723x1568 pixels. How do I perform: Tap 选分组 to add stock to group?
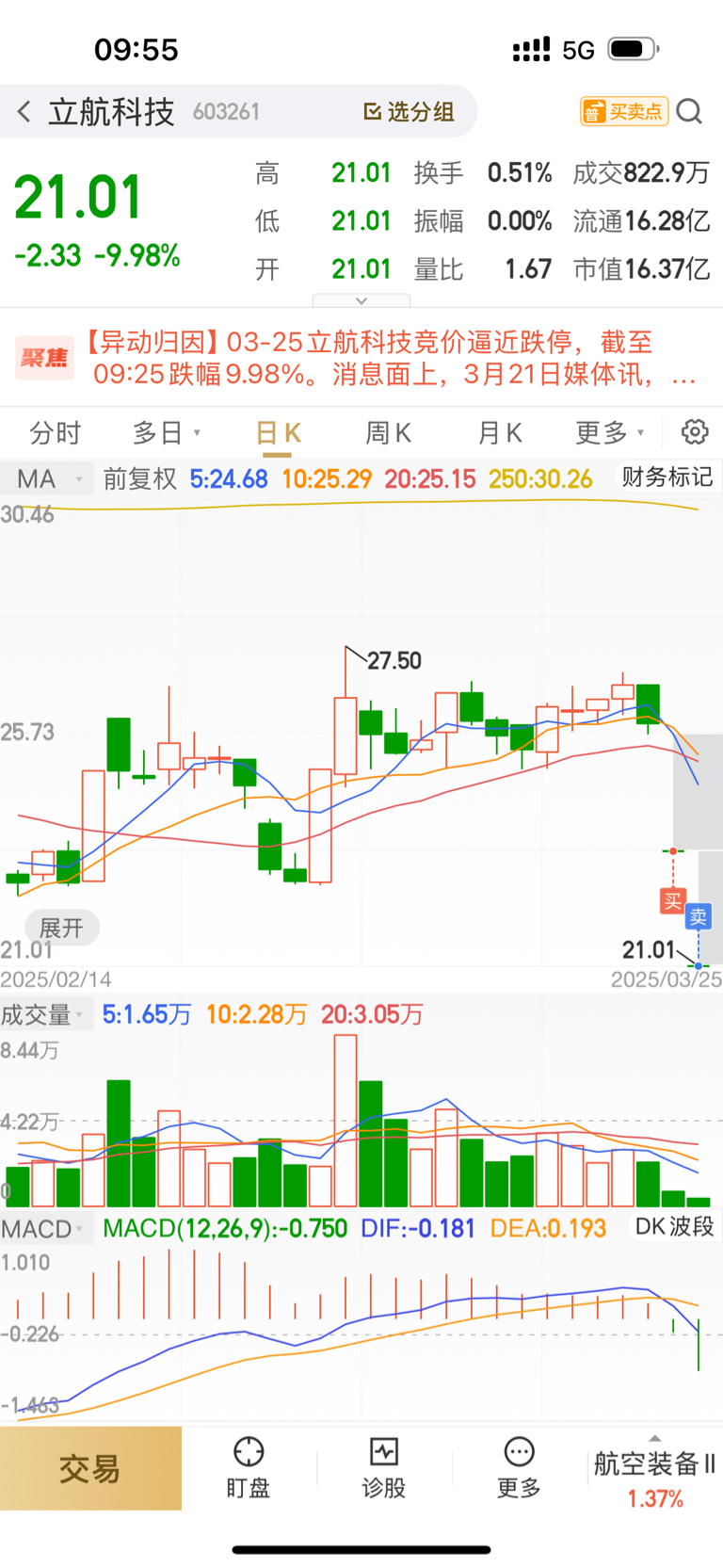tap(410, 112)
